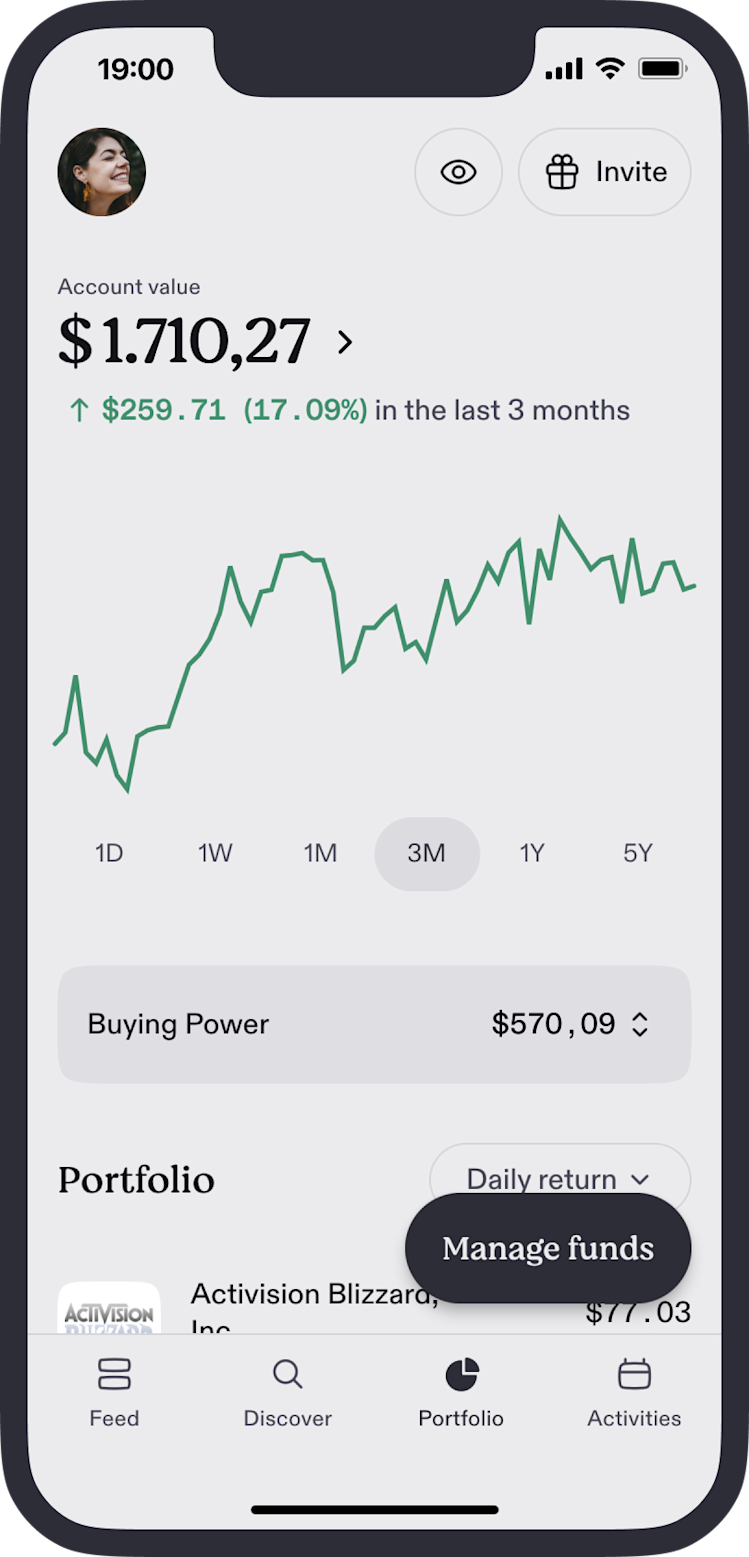Open the profile avatar
Viewport: 749px width, 1557px height.
pos(102,172)
